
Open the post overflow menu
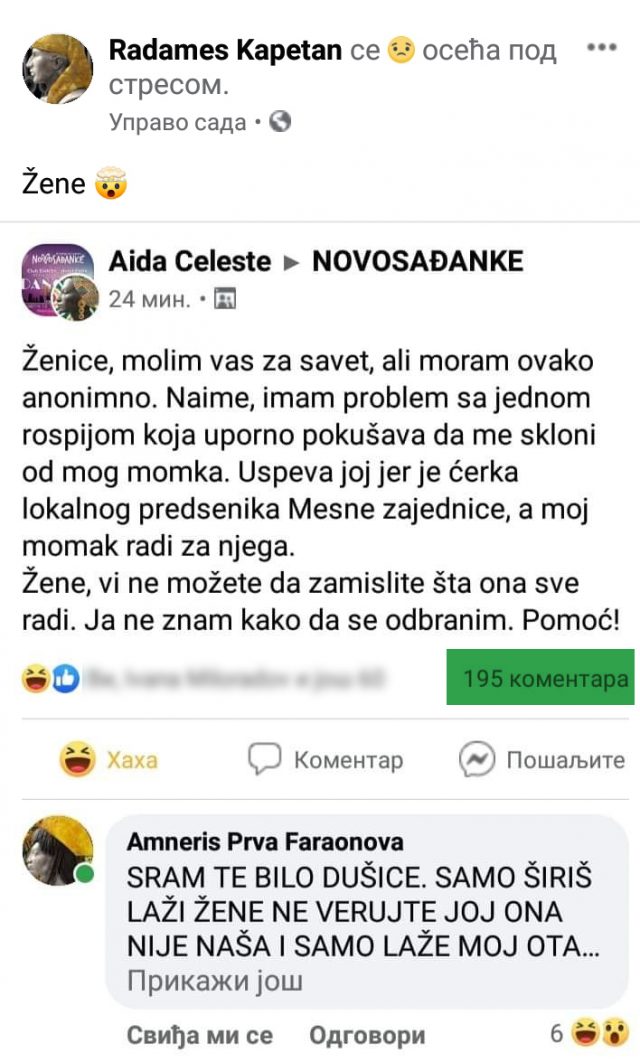(x=601, y=47)
